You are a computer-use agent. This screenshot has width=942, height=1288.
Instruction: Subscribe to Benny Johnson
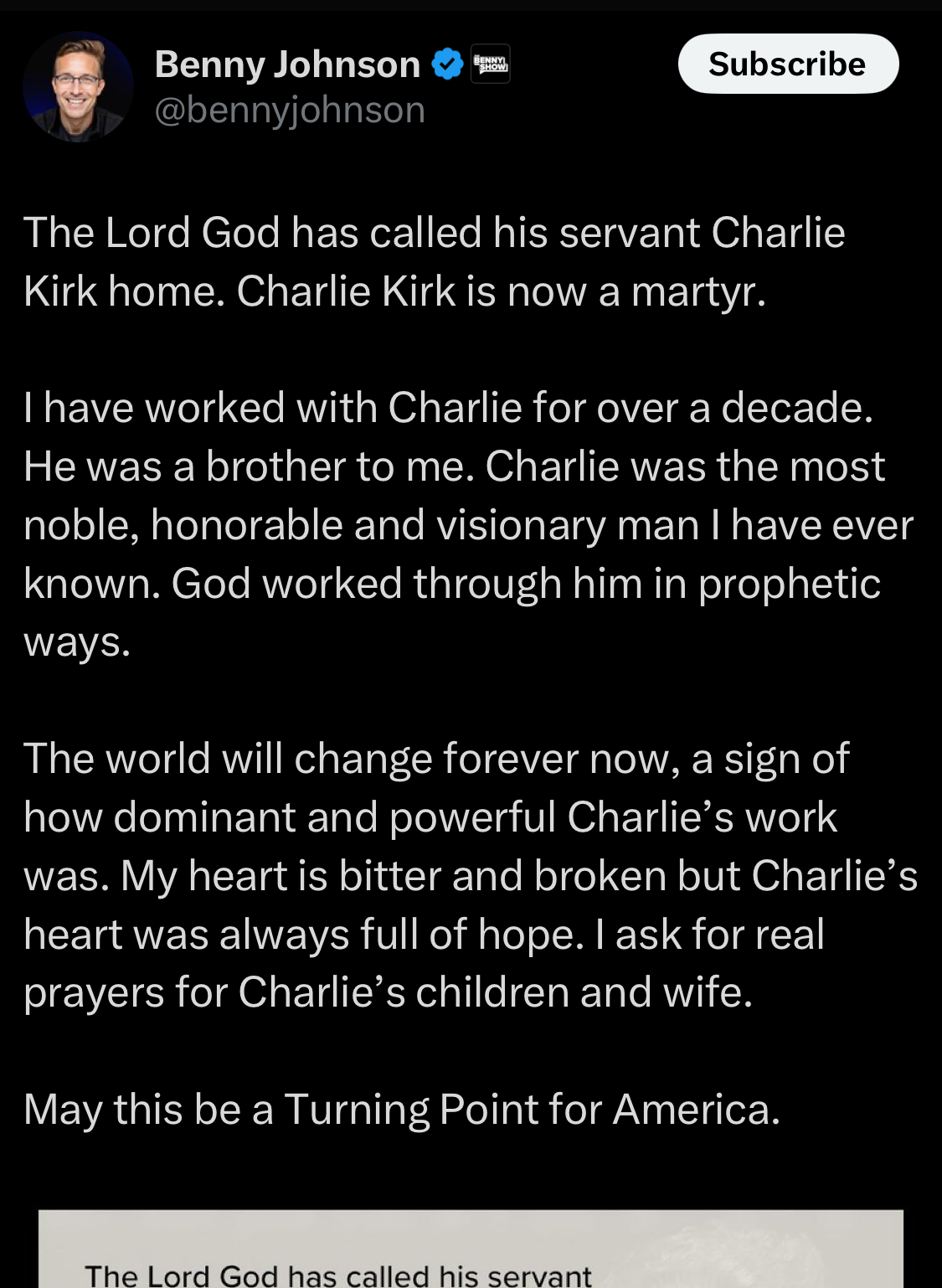pyautogui.click(x=787, y=64)
